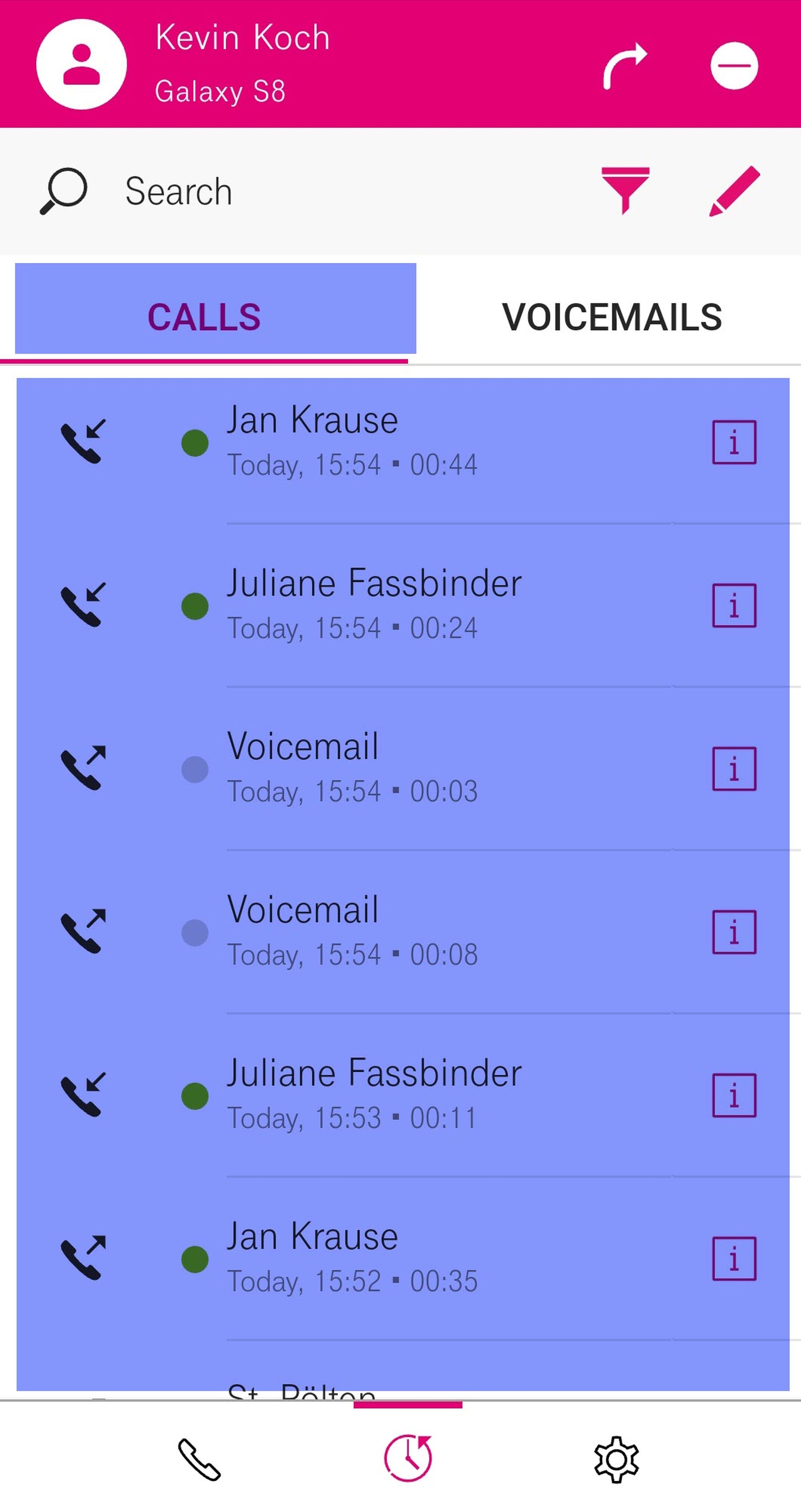Edit the call list with pencil icon
This screenshot has height=1512, width=801.
pos(734,191)
